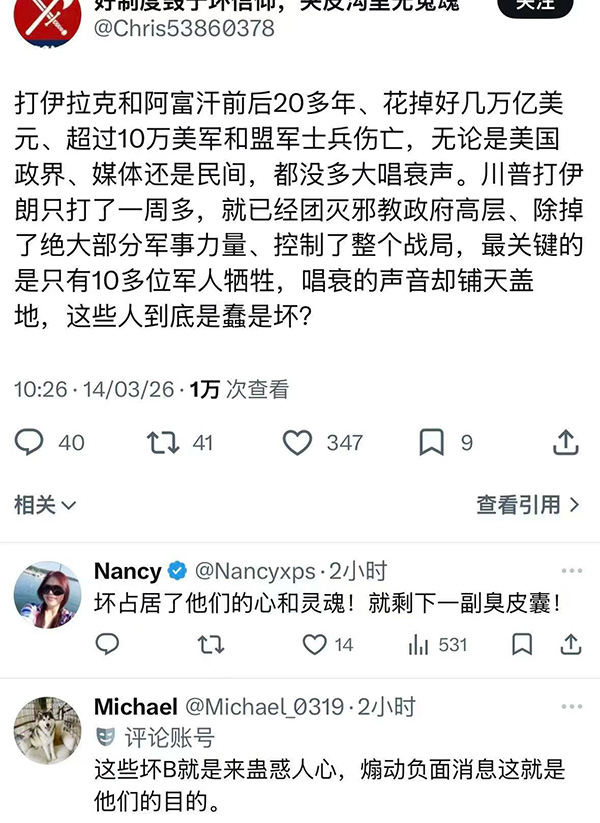Like the main post with 347 likes
This screenshot has height=823, width=600.
(297, 442)
